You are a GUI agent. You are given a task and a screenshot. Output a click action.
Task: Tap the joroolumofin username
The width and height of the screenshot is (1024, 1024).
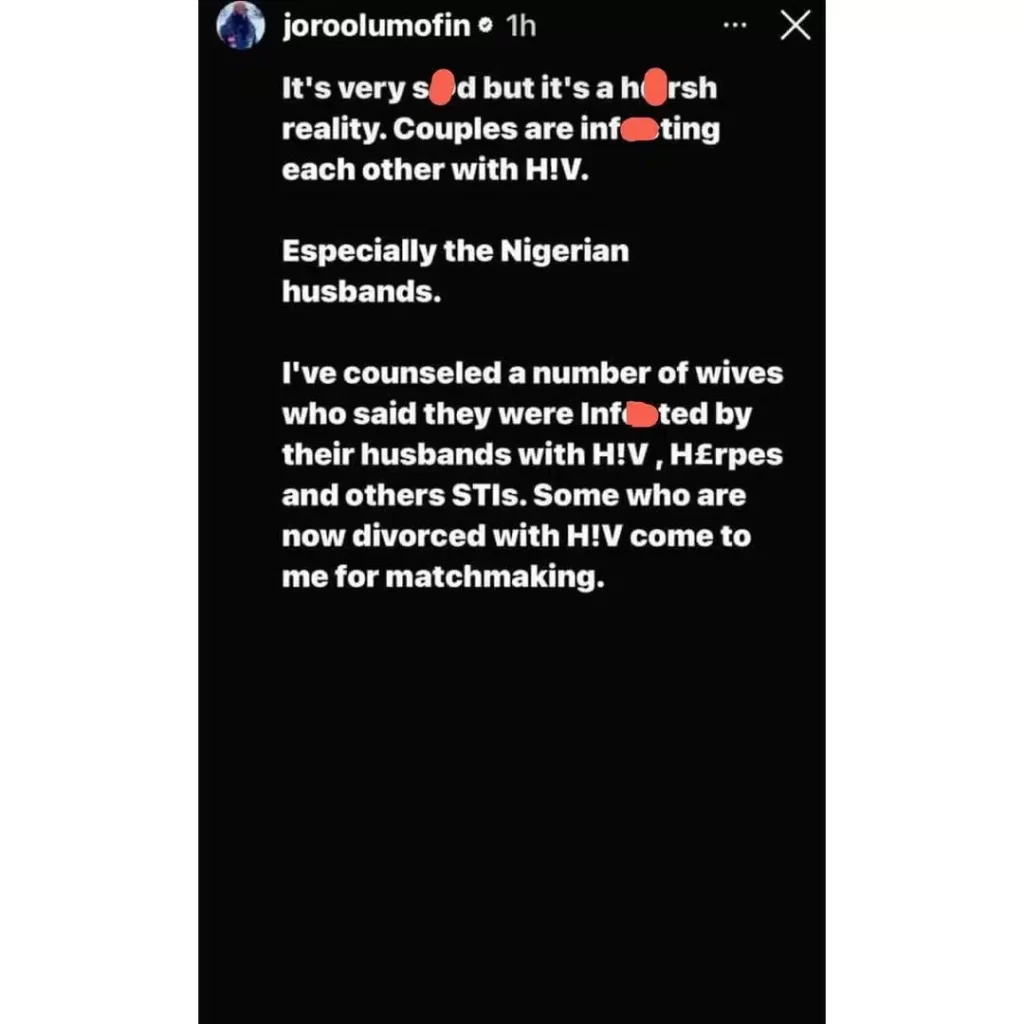(376, 26)
